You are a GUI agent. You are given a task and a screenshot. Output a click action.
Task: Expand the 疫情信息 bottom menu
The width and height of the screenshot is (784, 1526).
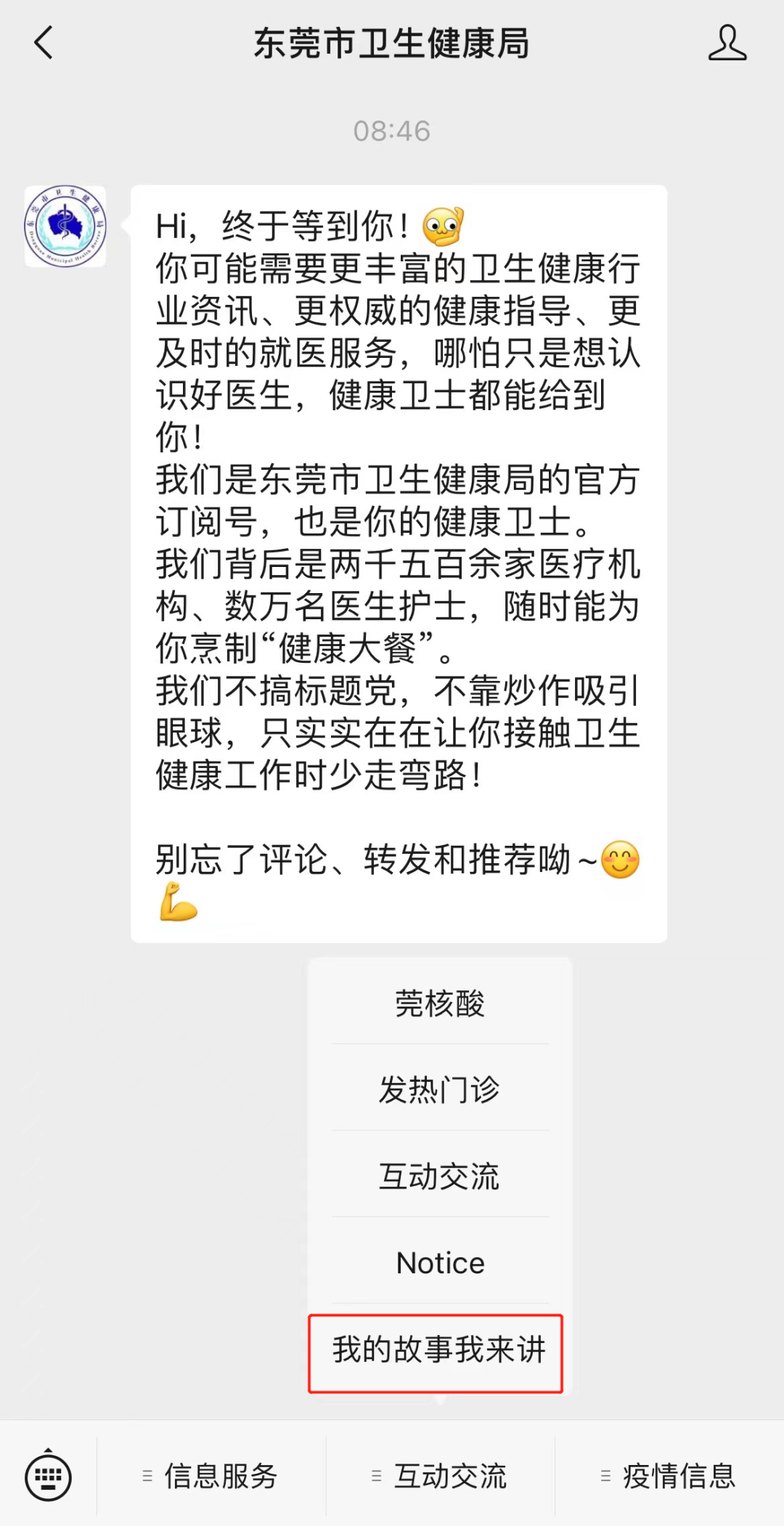pyautogui.click(x=669, y=1476)
